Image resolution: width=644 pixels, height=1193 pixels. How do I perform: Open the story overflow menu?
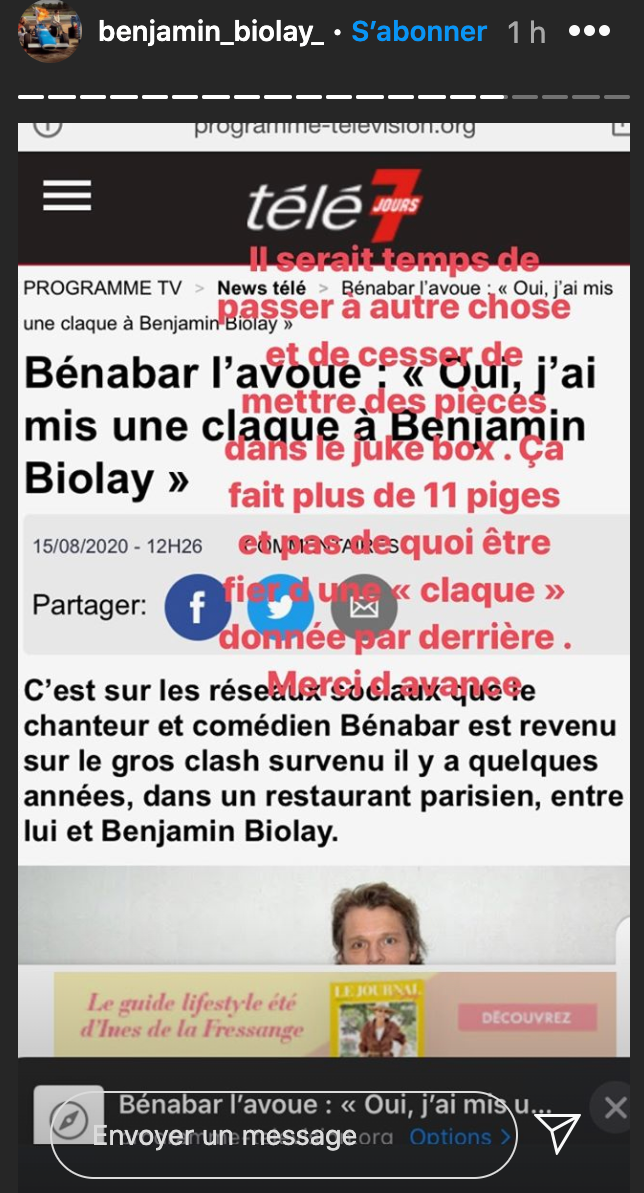[x=589, y=31]
